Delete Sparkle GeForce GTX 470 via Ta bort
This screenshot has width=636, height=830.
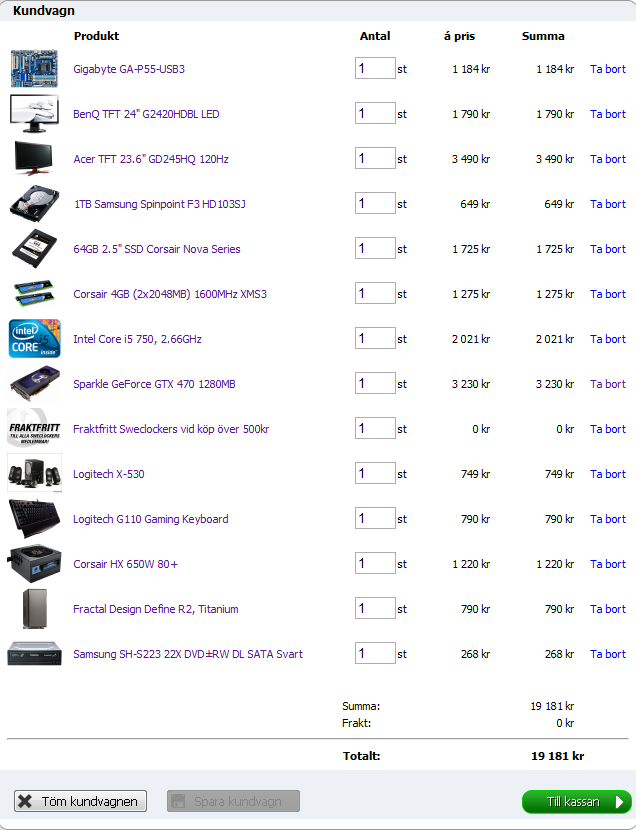[607, 384]
